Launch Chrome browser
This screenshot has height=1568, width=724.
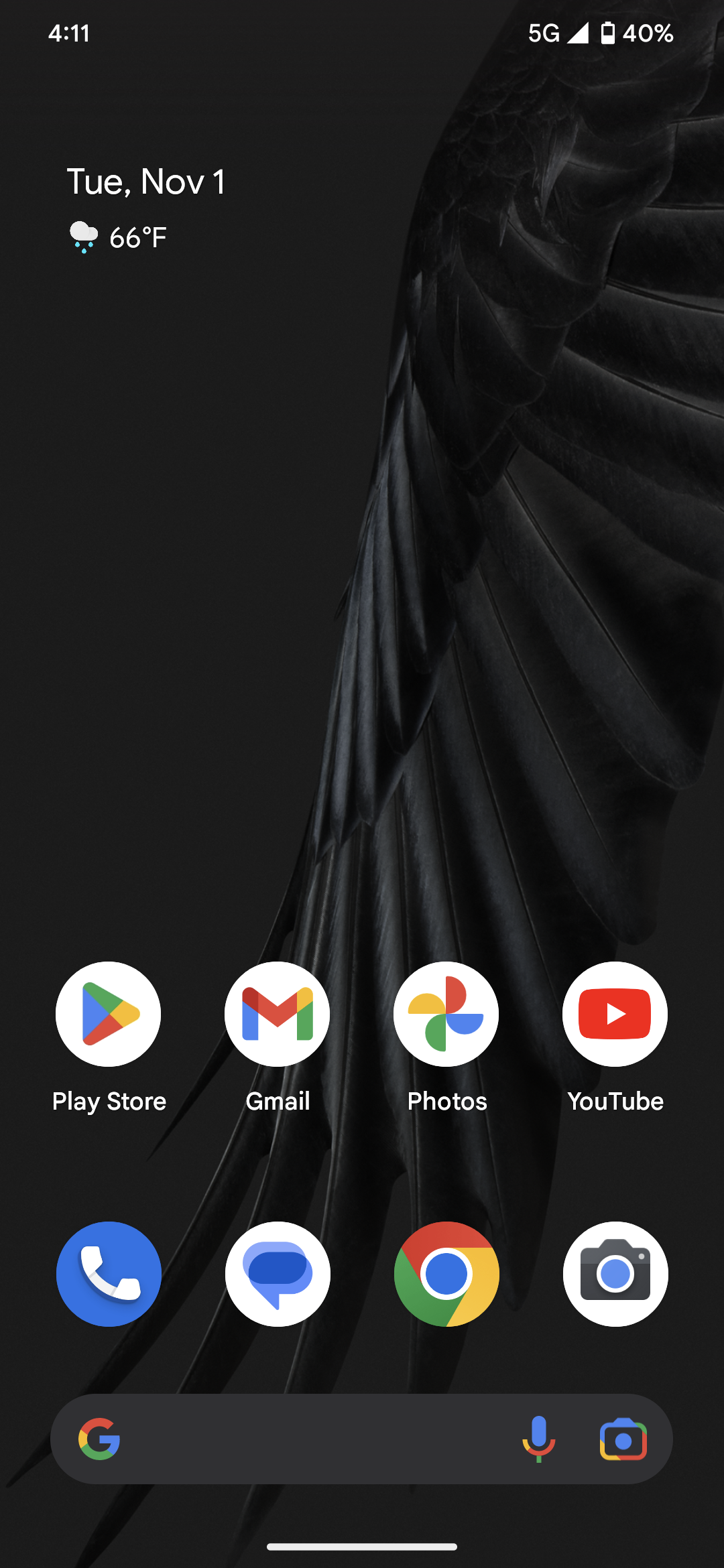point(446,1274)
